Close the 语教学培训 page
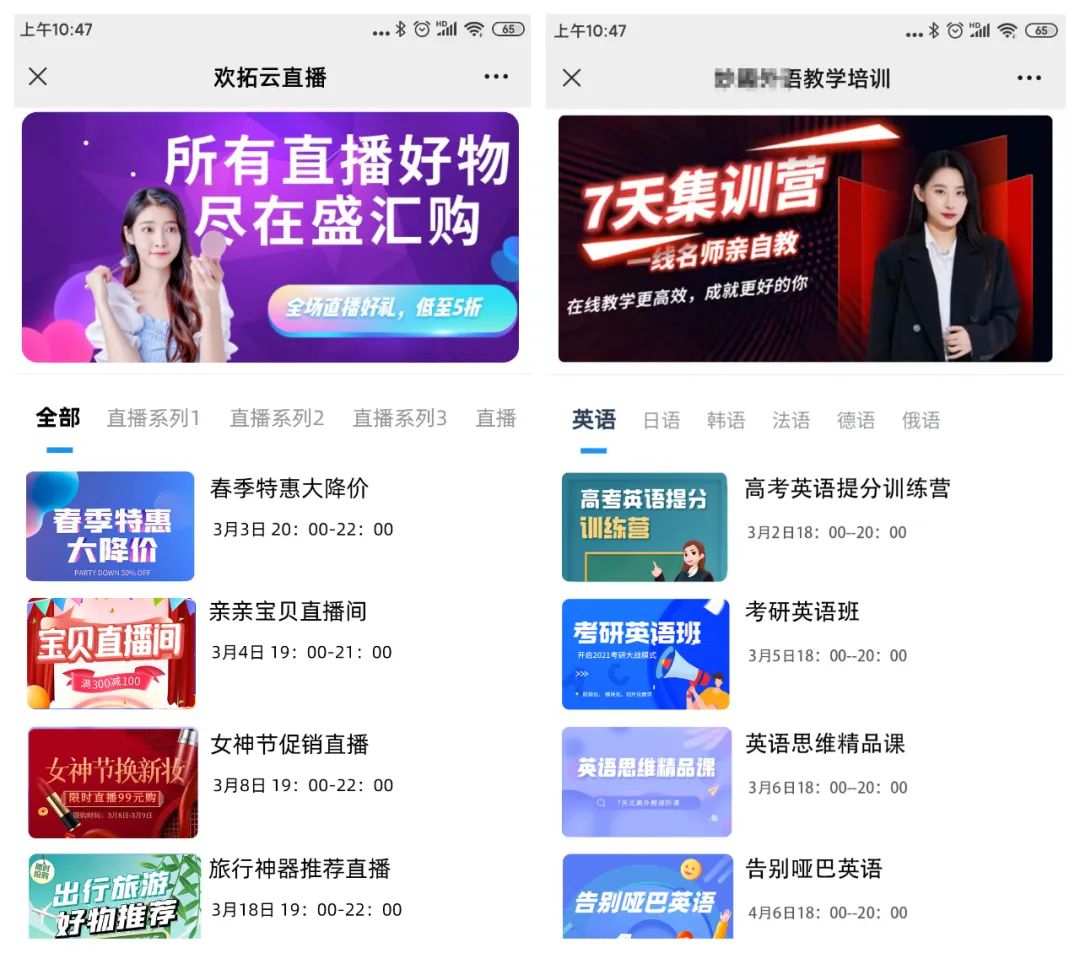1080x953 pixels. 572,78
